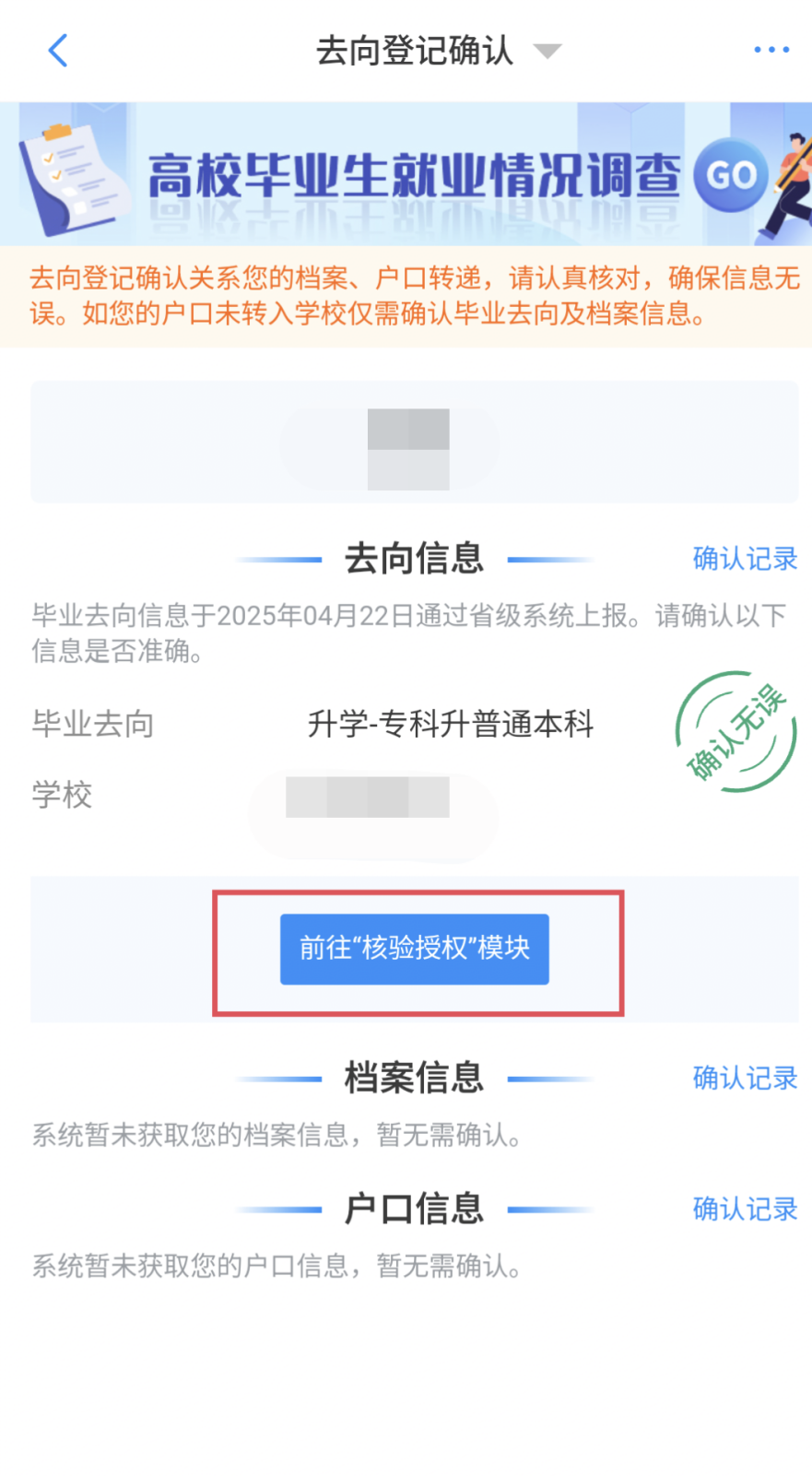View 确认记录 for 去向信息
The image size is (812, 1476).
745,559
